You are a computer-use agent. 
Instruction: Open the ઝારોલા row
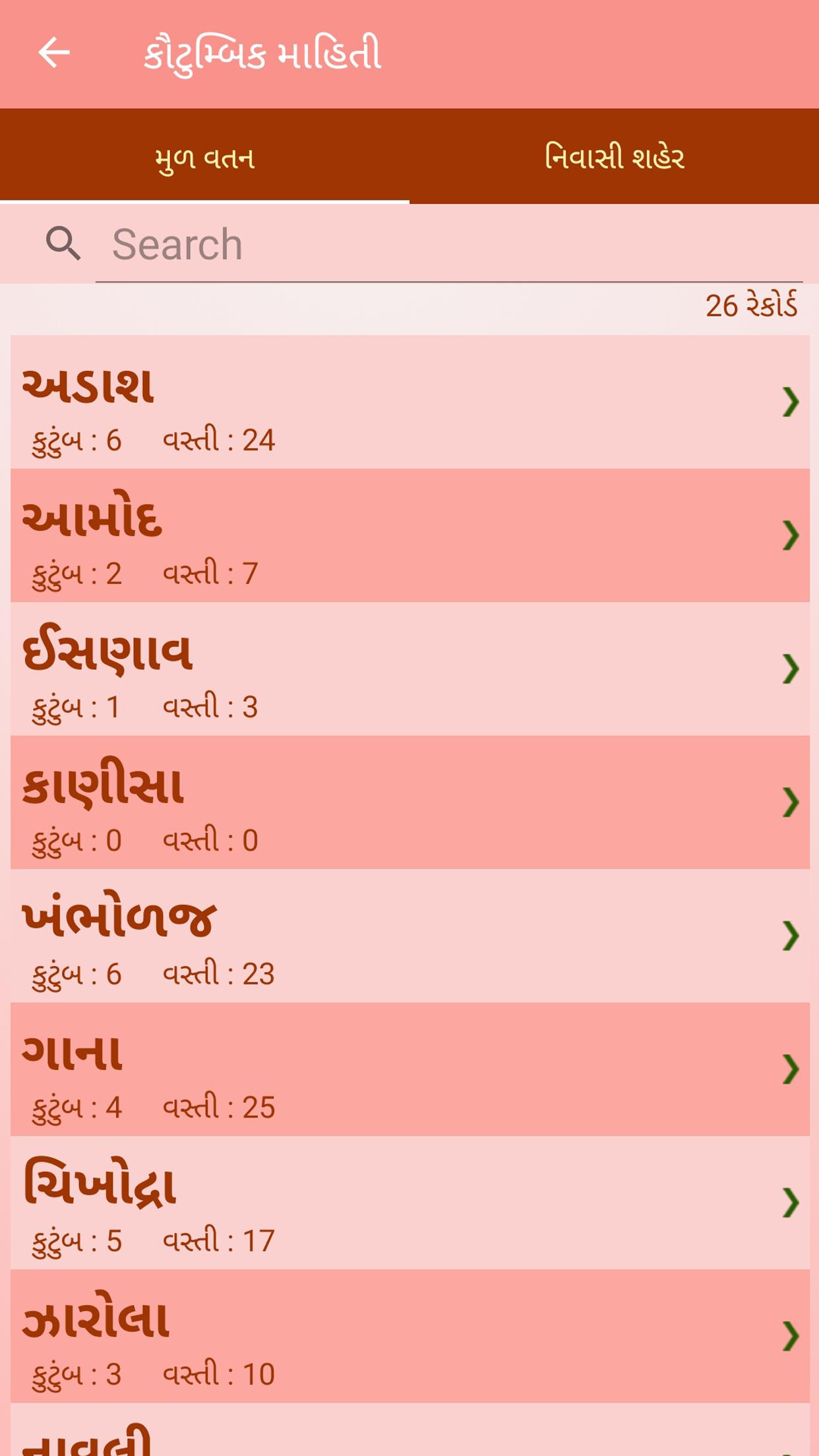click(x=409, y=1336)
